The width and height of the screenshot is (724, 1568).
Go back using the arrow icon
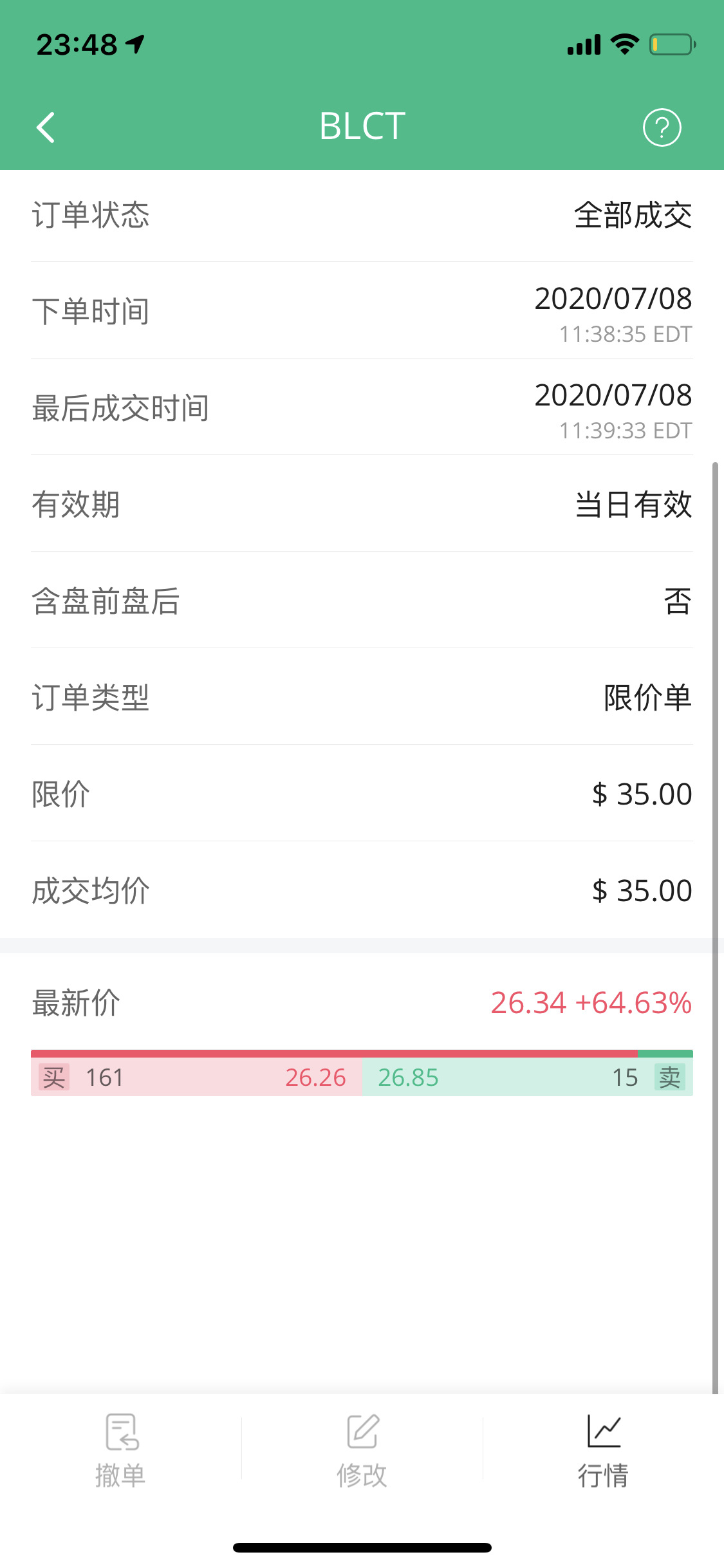pos(46,127)
